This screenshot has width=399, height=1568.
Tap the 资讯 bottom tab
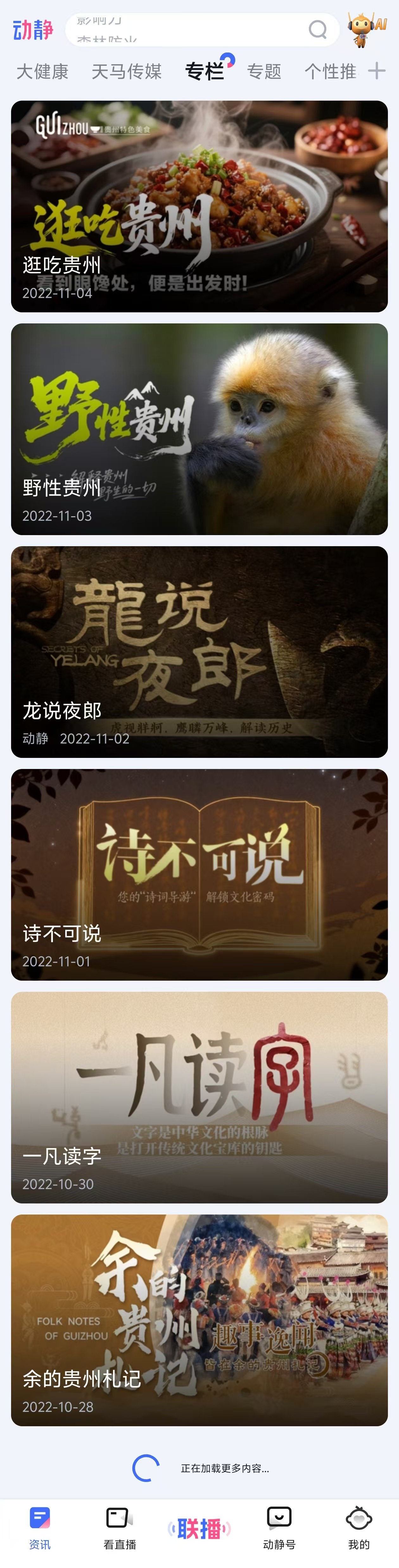point(40,1528)
